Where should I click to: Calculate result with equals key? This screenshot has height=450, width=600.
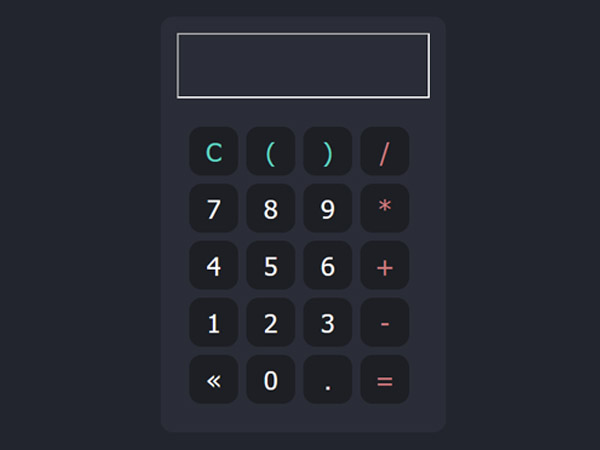[x=384, y=380]
